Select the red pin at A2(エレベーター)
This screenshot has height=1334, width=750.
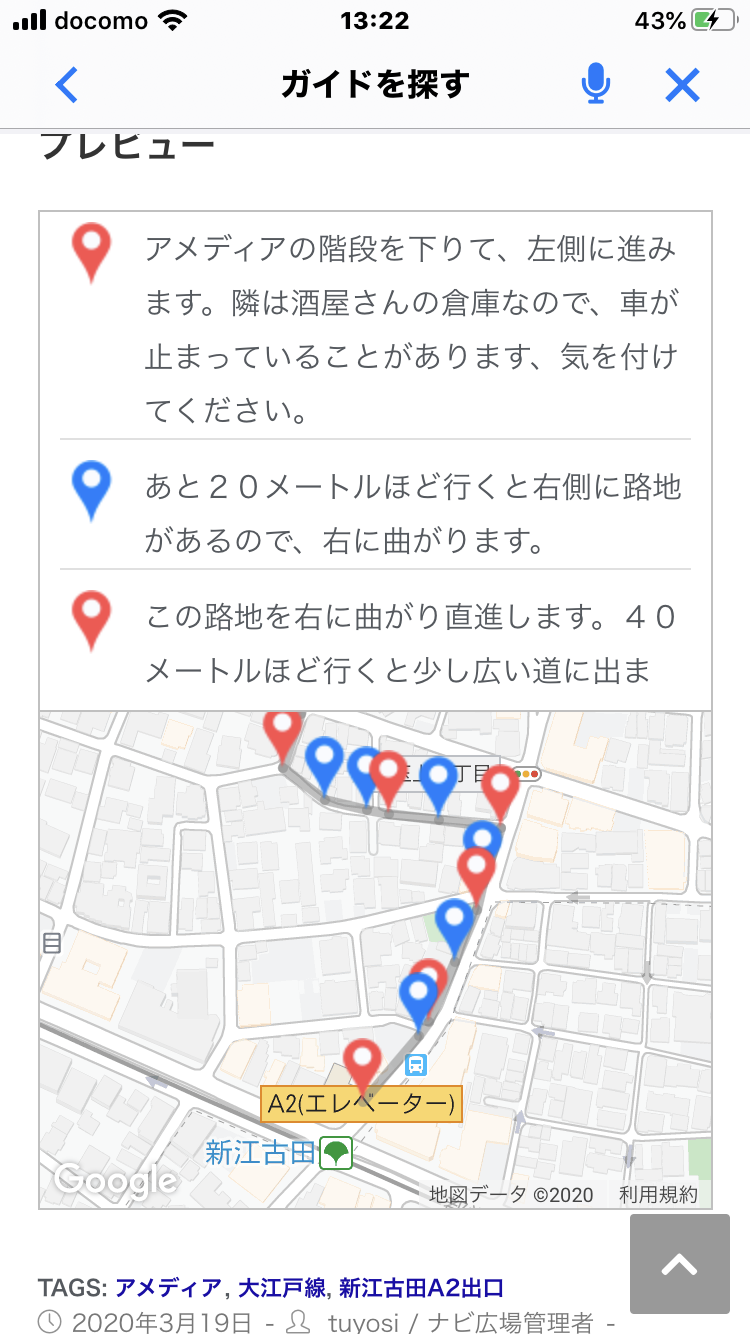pos(362,1062)
